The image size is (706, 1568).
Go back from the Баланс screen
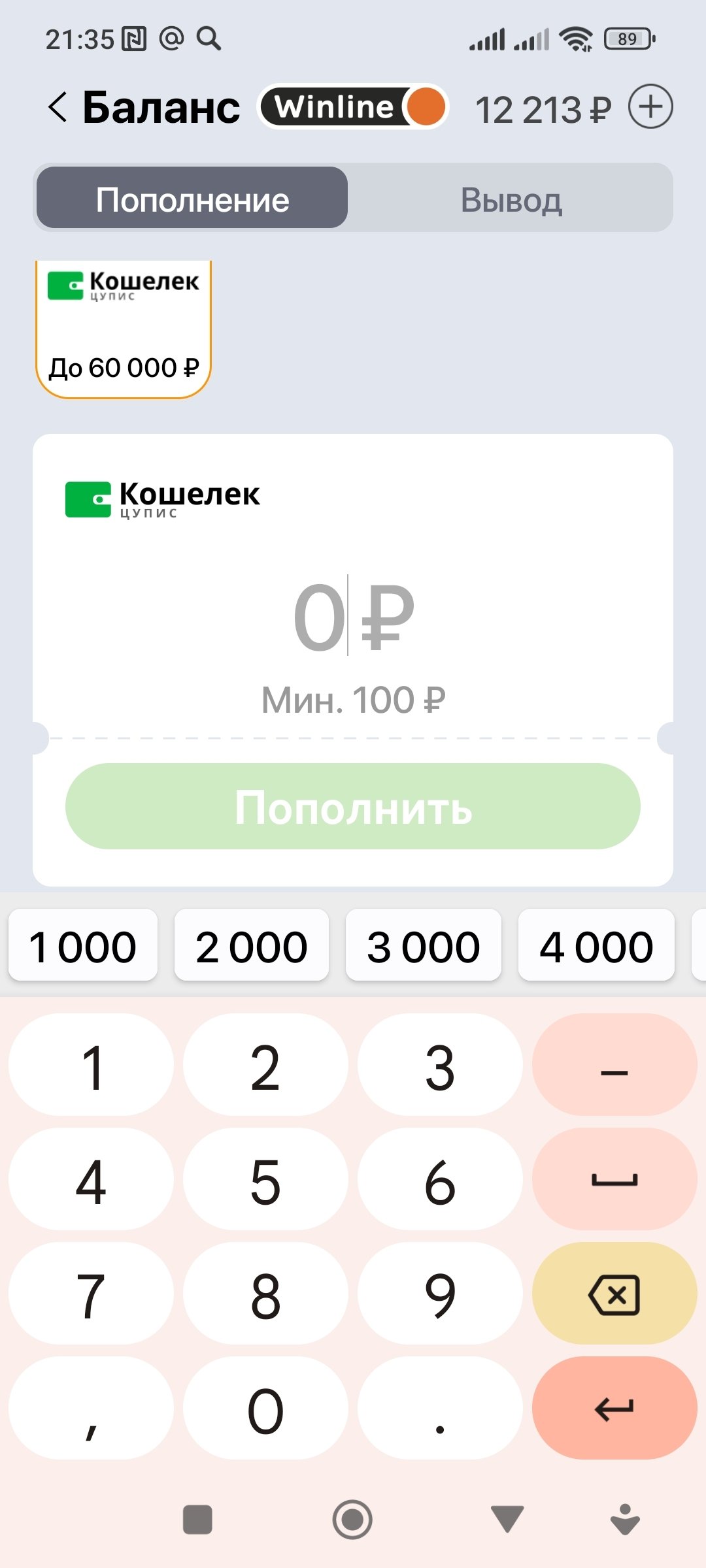58,106
